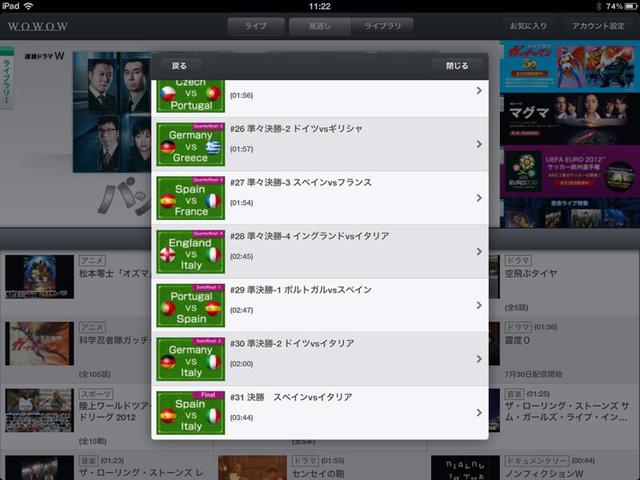Open #27 Spain vs France quarterfinal
Screen dimensions: 640x480
[x=320, y=198]
